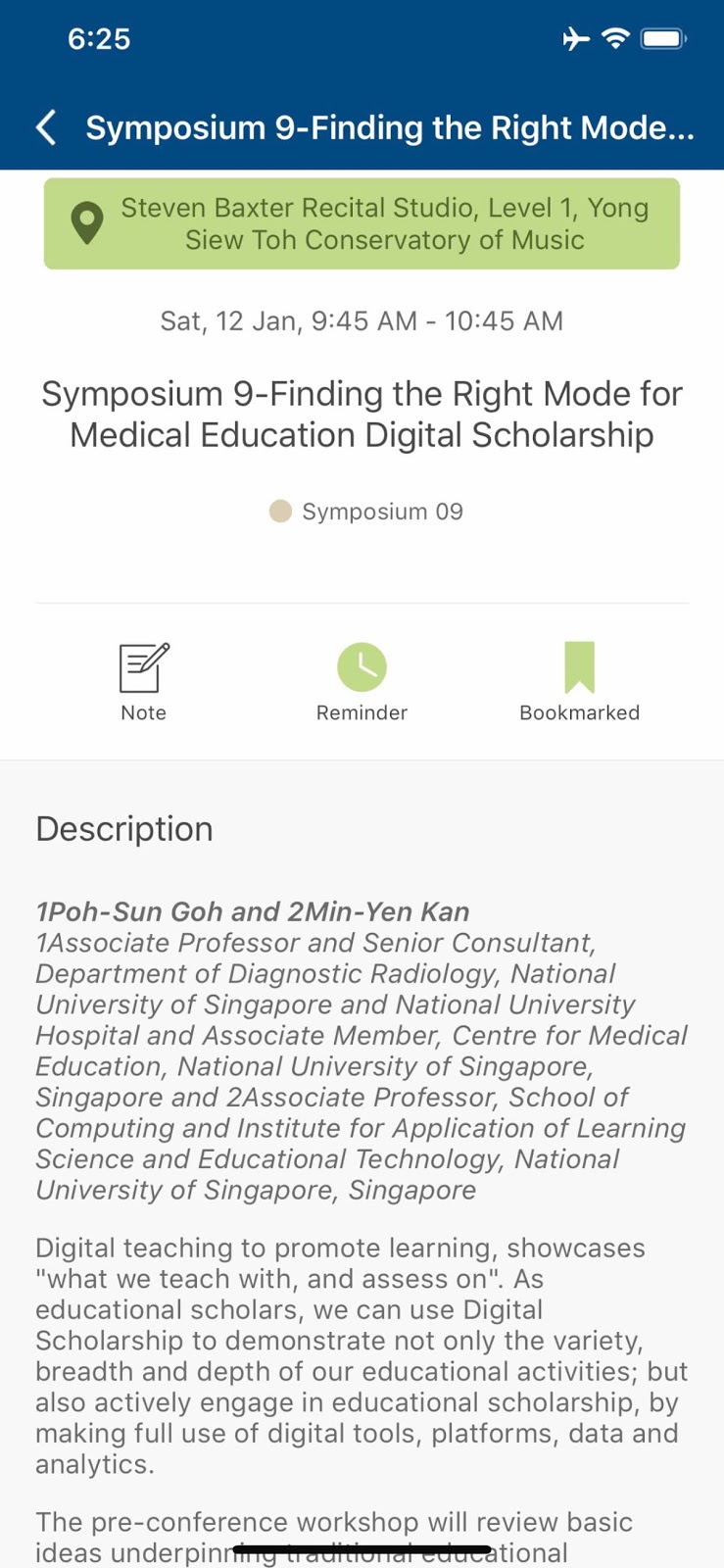This screenshot has height=1568, width=724.
Task: Go back using the header arrow
Action: tap(46, 127)
